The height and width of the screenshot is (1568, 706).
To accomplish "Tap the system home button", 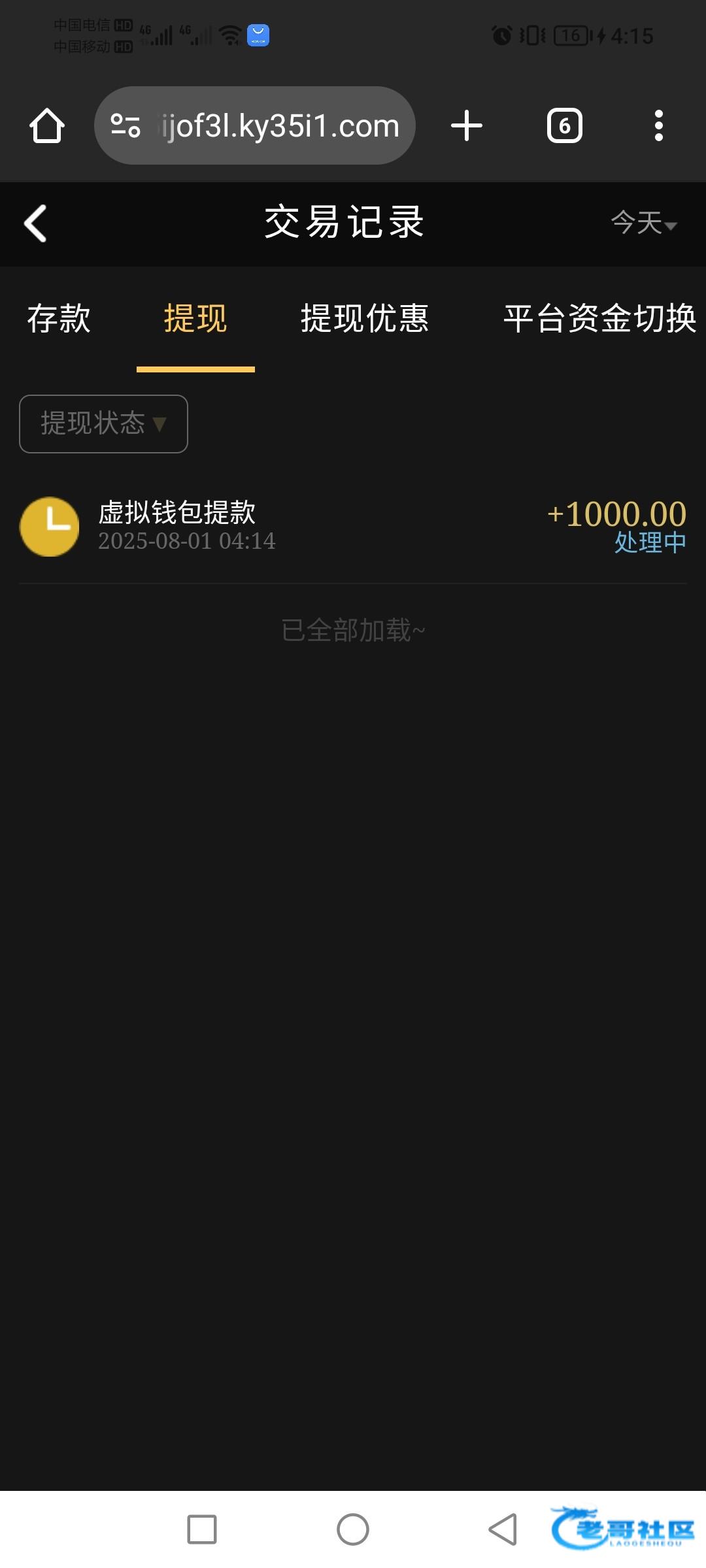I will (353, 1529).
